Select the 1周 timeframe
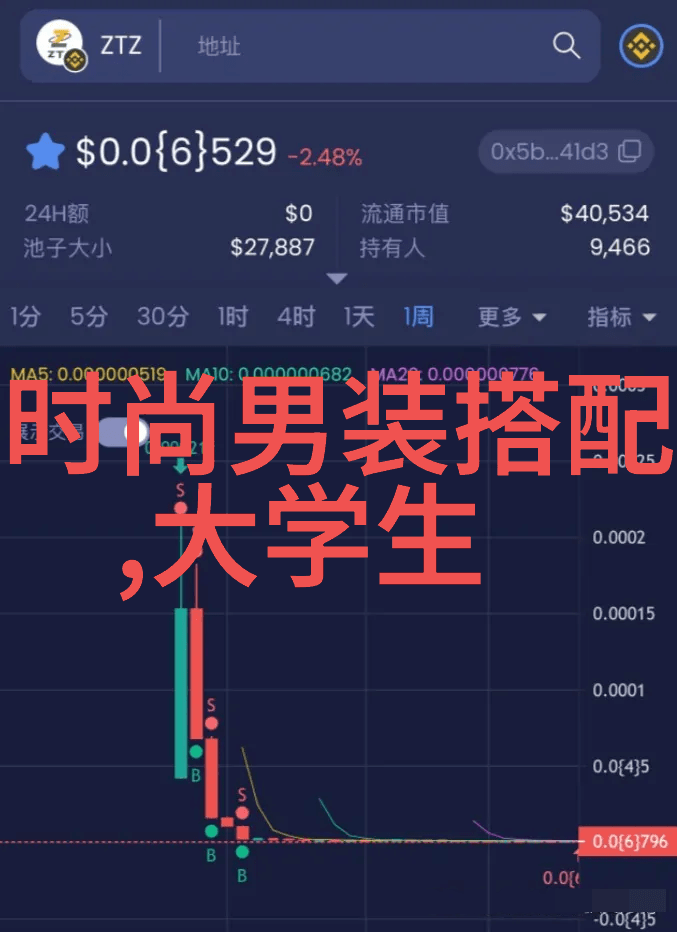677x932 pixels. coord(418,317)
